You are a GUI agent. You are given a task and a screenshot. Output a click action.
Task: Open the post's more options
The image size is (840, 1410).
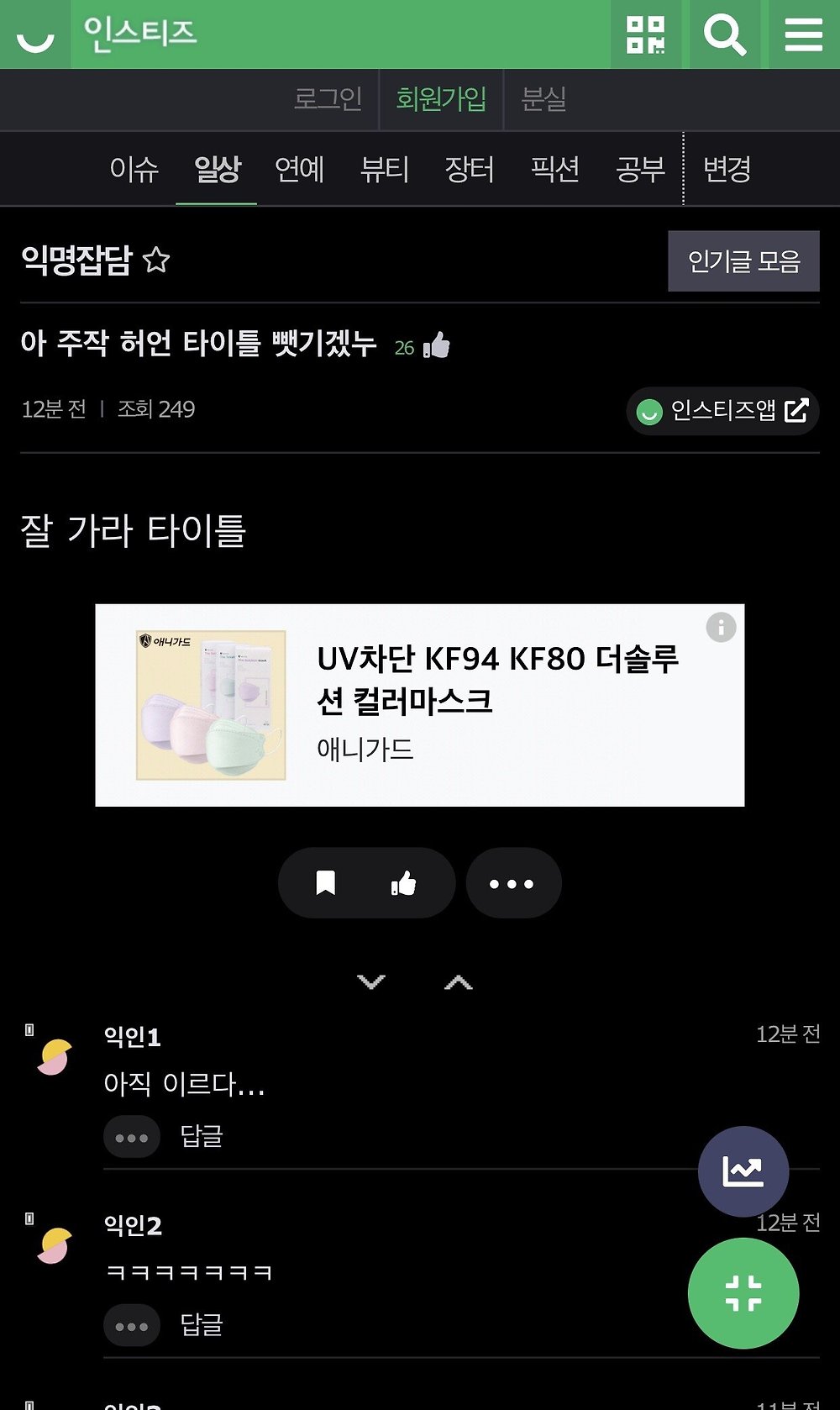512,883
